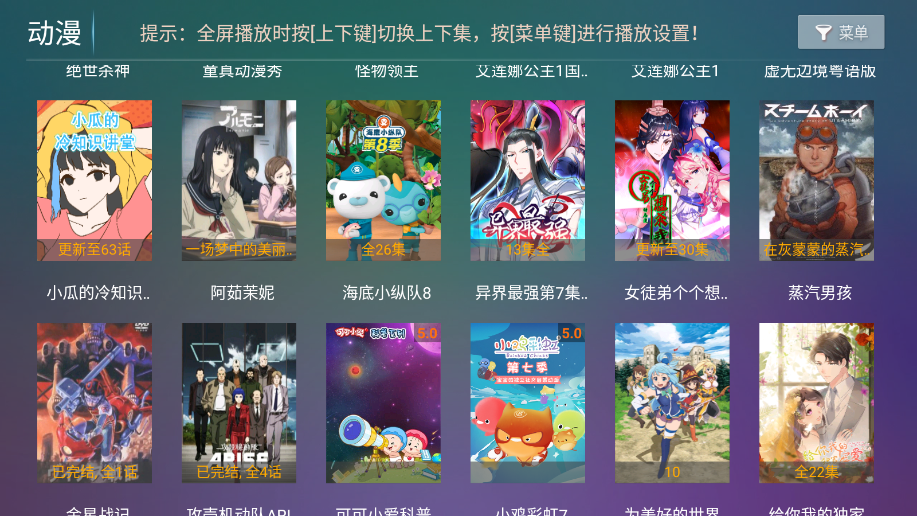The image size is (917, 516).
Task: Select 海底小纵队8 poster
Action: [x=383, y=180]
